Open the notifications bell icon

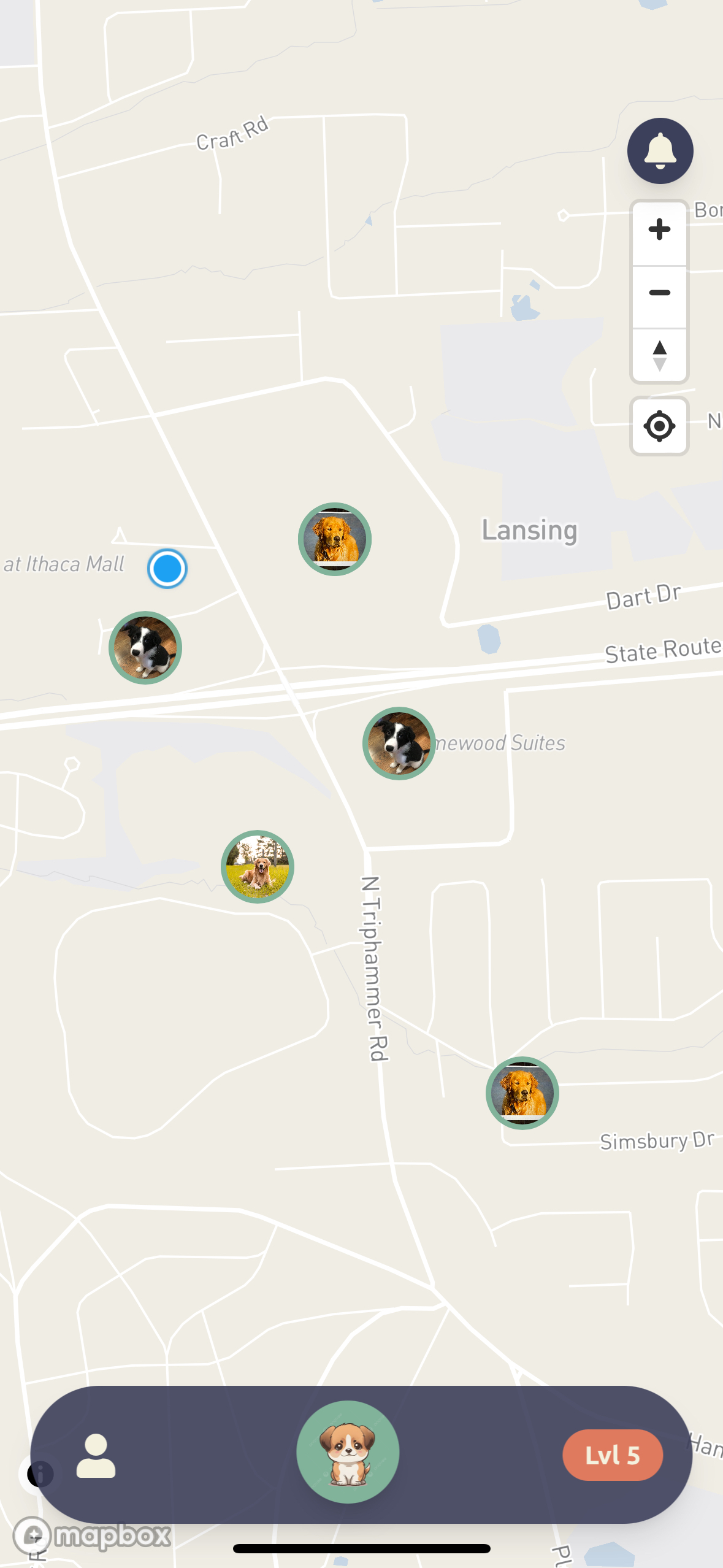pyautogui.click(x=659, y=151)
